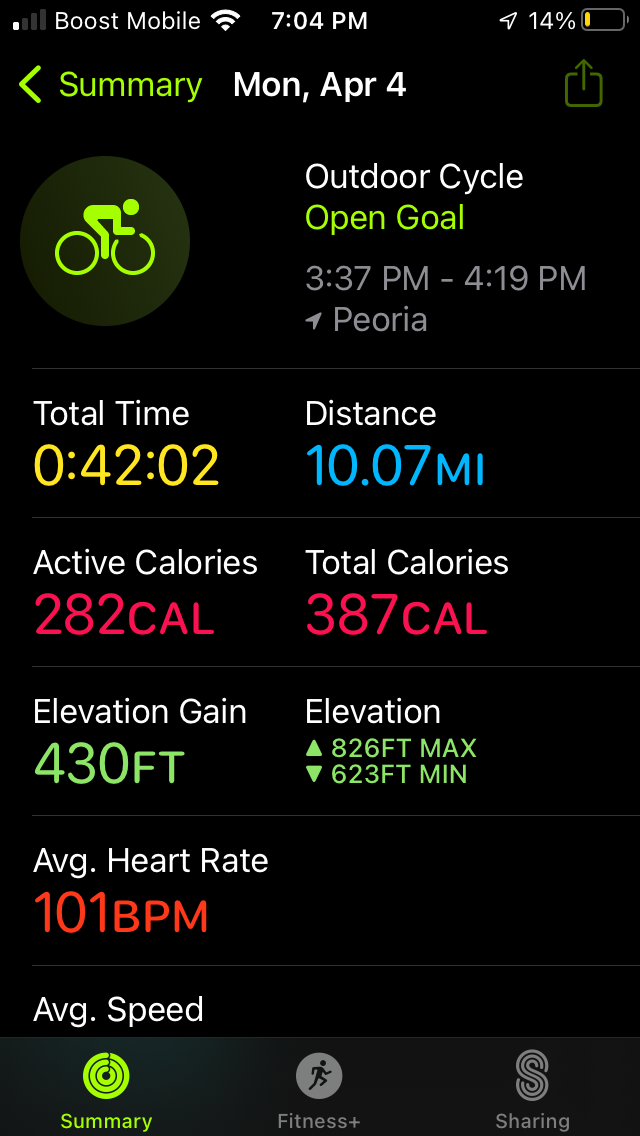640x1136 pixels.
Task: Switch to the Fitness+ tab
Action: click(319, 1089)
